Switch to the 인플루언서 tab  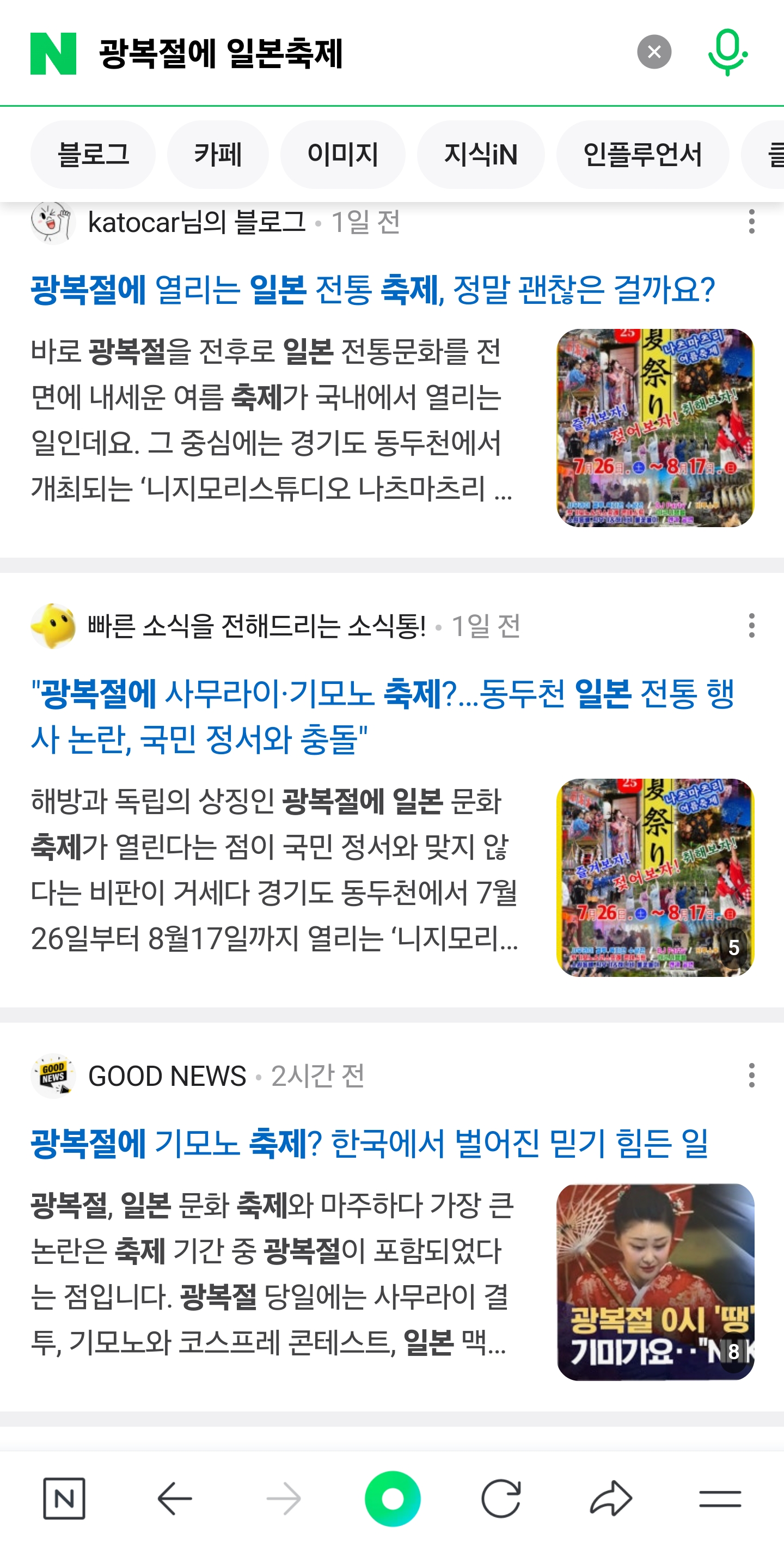pos(642,155)
